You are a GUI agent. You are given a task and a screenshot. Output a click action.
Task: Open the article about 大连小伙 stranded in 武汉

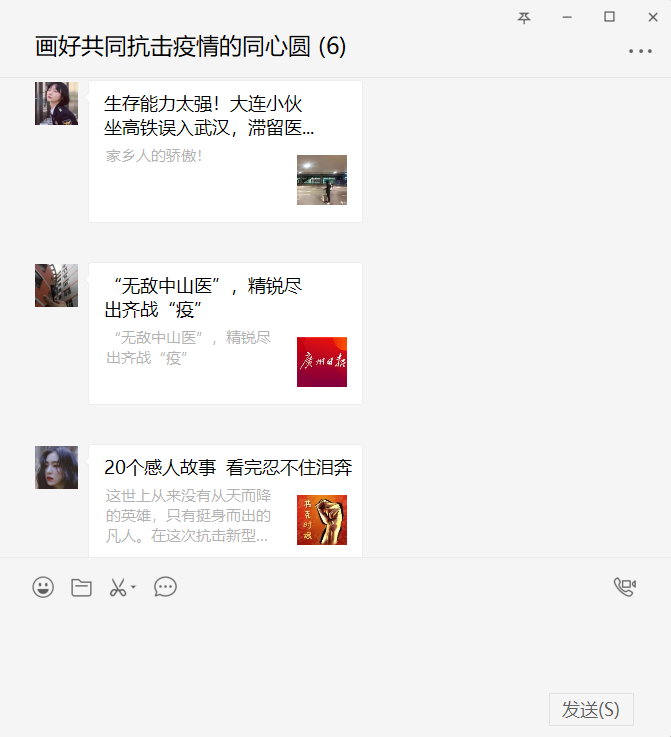point(225,151)
